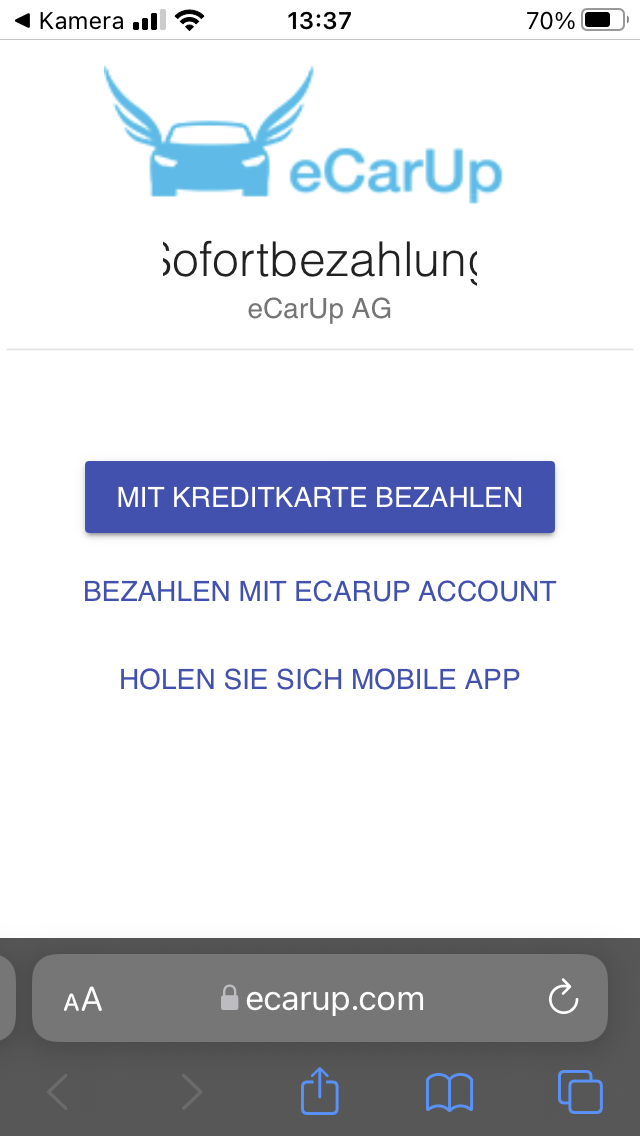This screenshot has width=640, height=1136.
Task: Return to Kamera app via back link
Action: click(70, 21)
